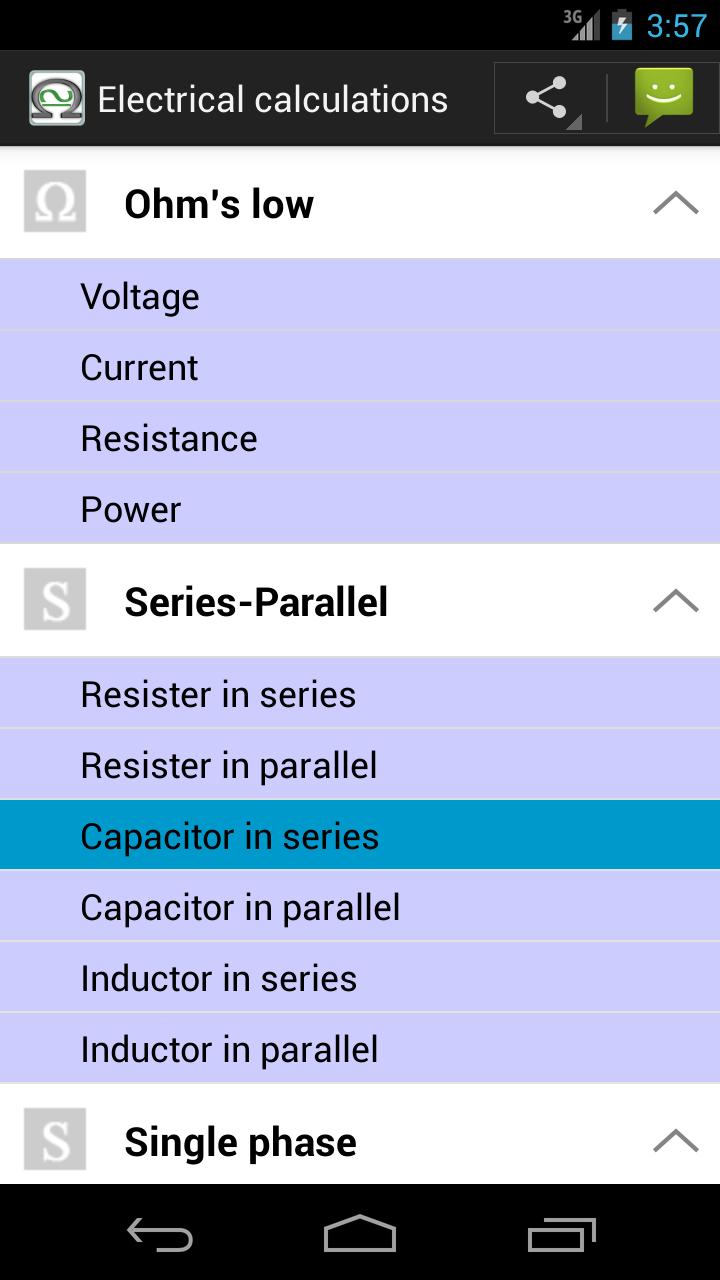The width and height of the screenshot is (720, 1280).
Task: Click the Series-Parallel section icon
Action: point(54,601)
